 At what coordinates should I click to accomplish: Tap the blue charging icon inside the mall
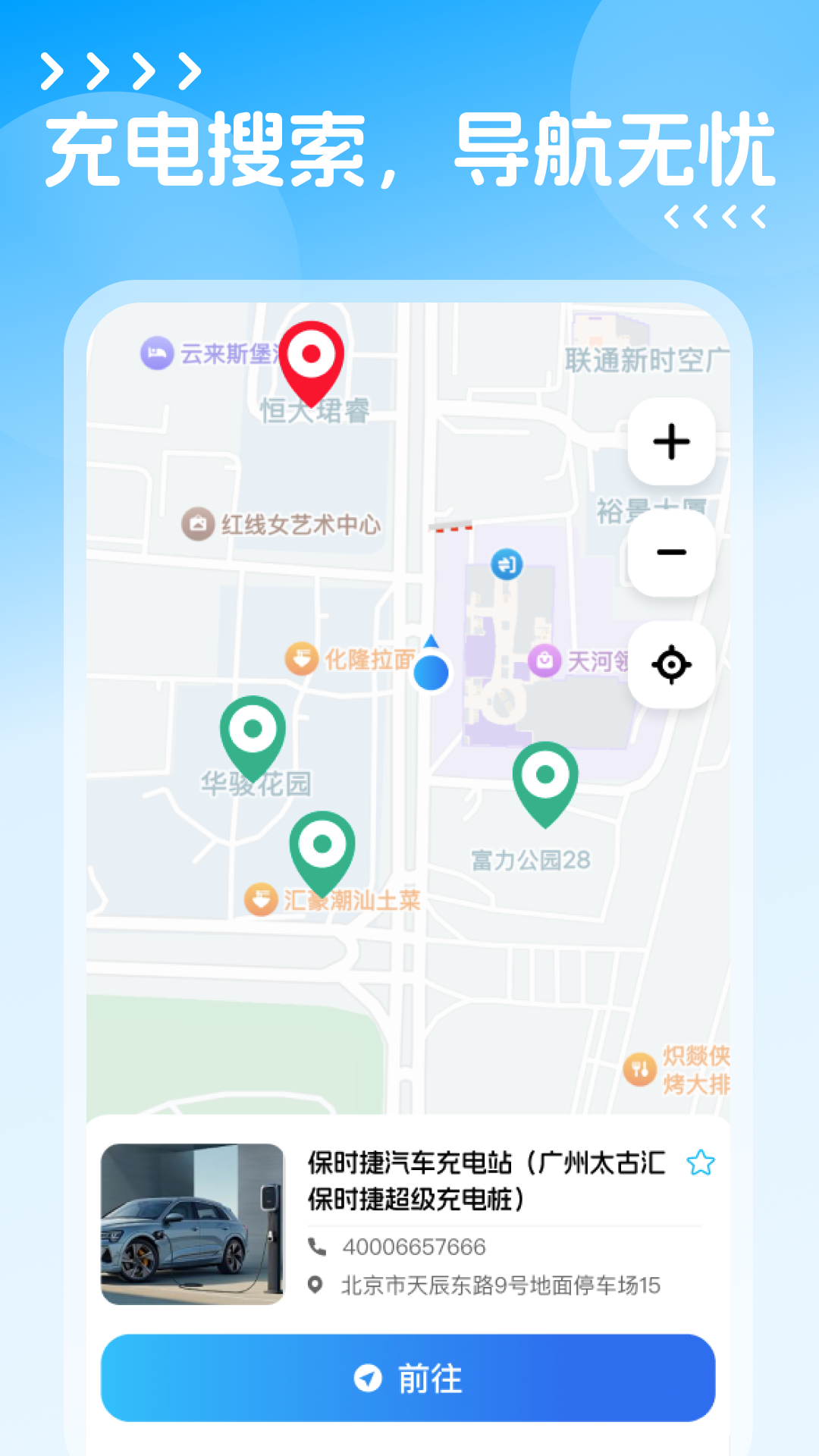pyautogui.click(x=508, y=566)
